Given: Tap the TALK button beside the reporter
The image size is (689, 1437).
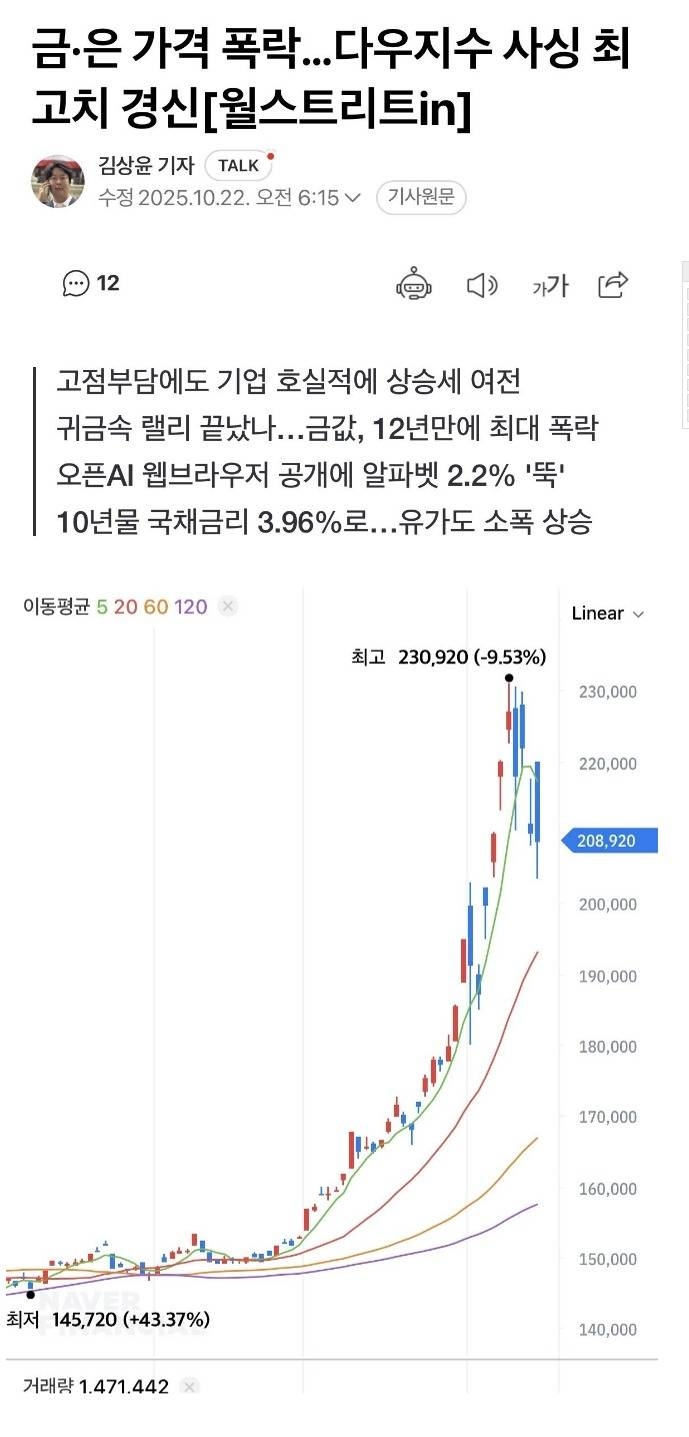Looking at the screenshot, I should pyautogui.click(x=238, y=166).
